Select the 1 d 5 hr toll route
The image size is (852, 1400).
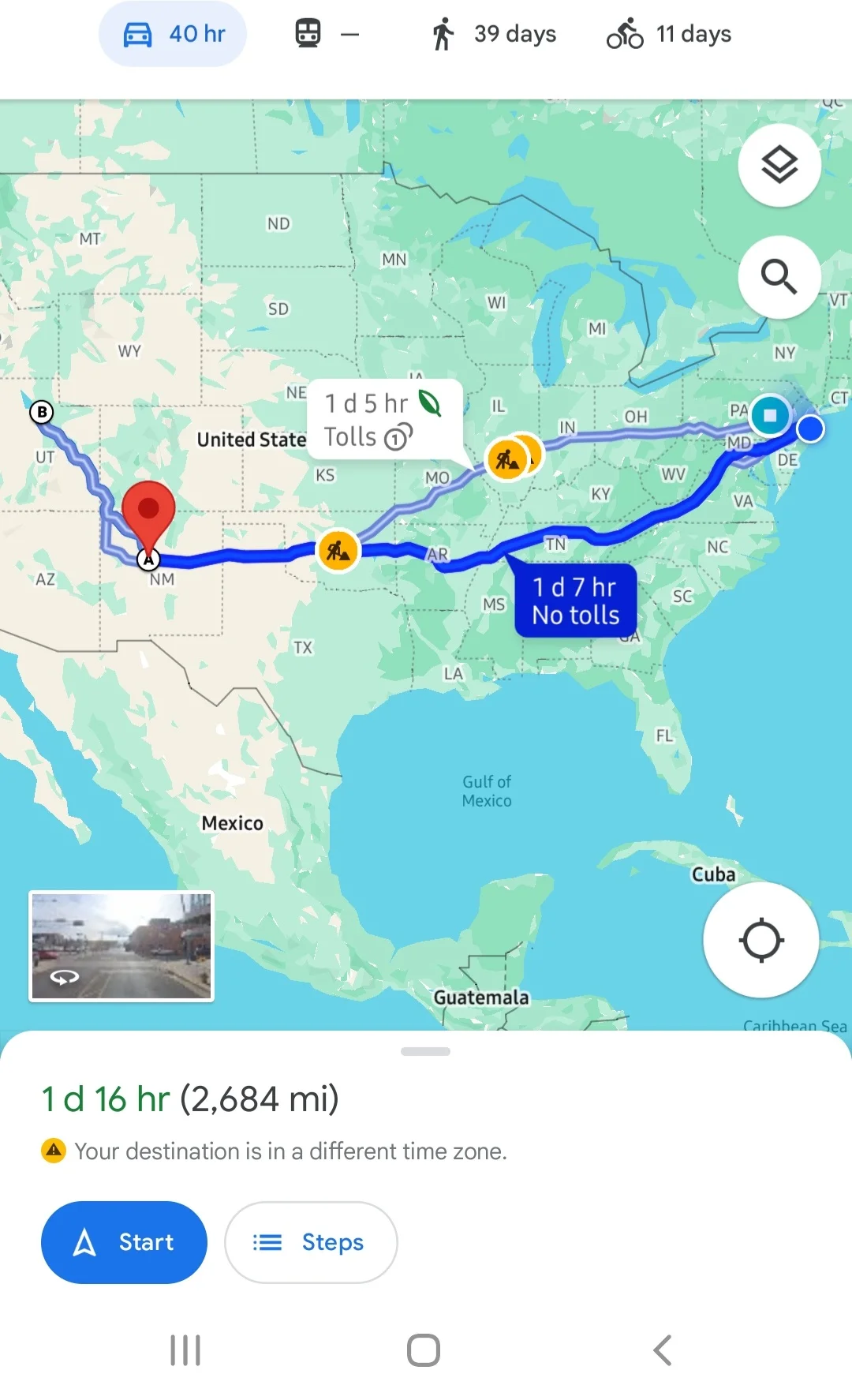tap(383, 419)
